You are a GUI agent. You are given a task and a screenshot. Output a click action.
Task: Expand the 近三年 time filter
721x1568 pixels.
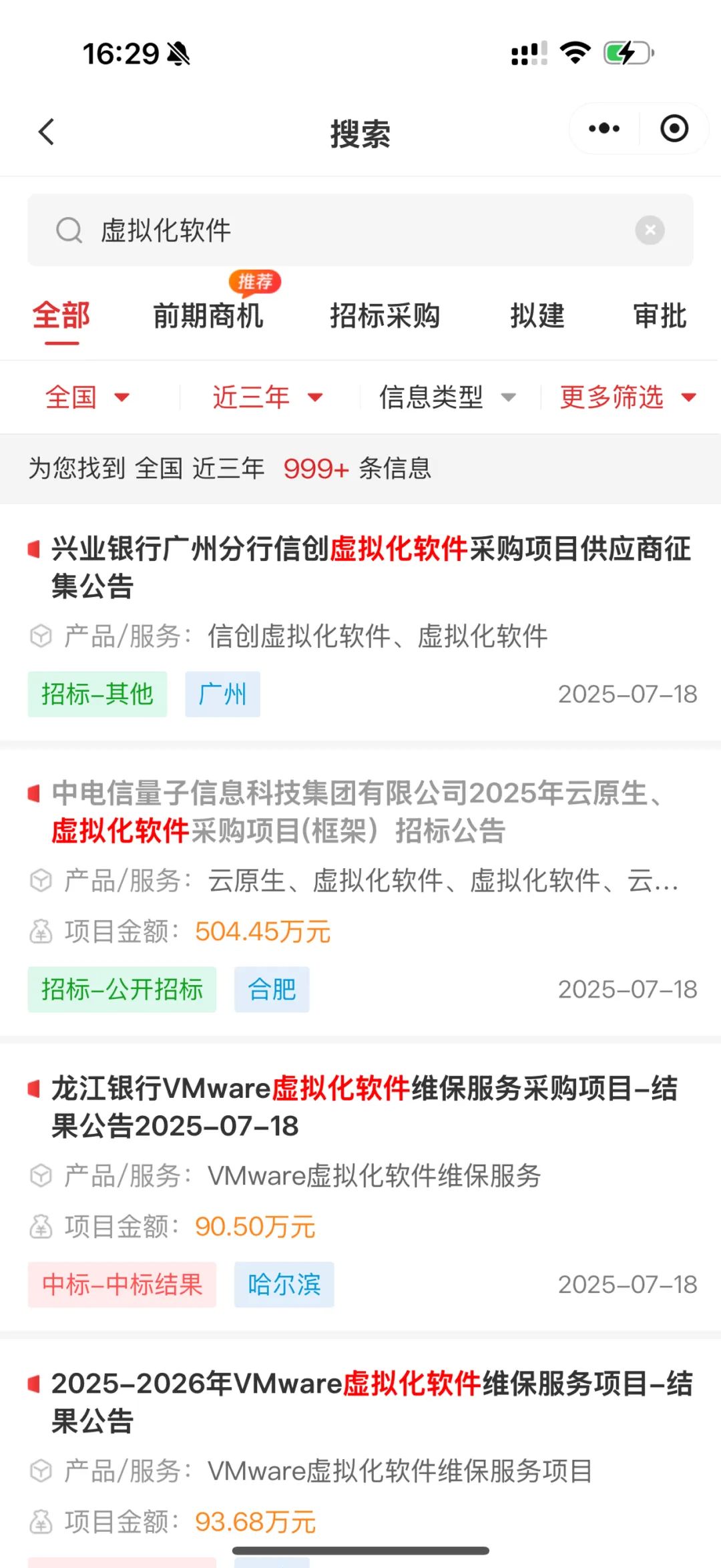click(x=267, y=397)
